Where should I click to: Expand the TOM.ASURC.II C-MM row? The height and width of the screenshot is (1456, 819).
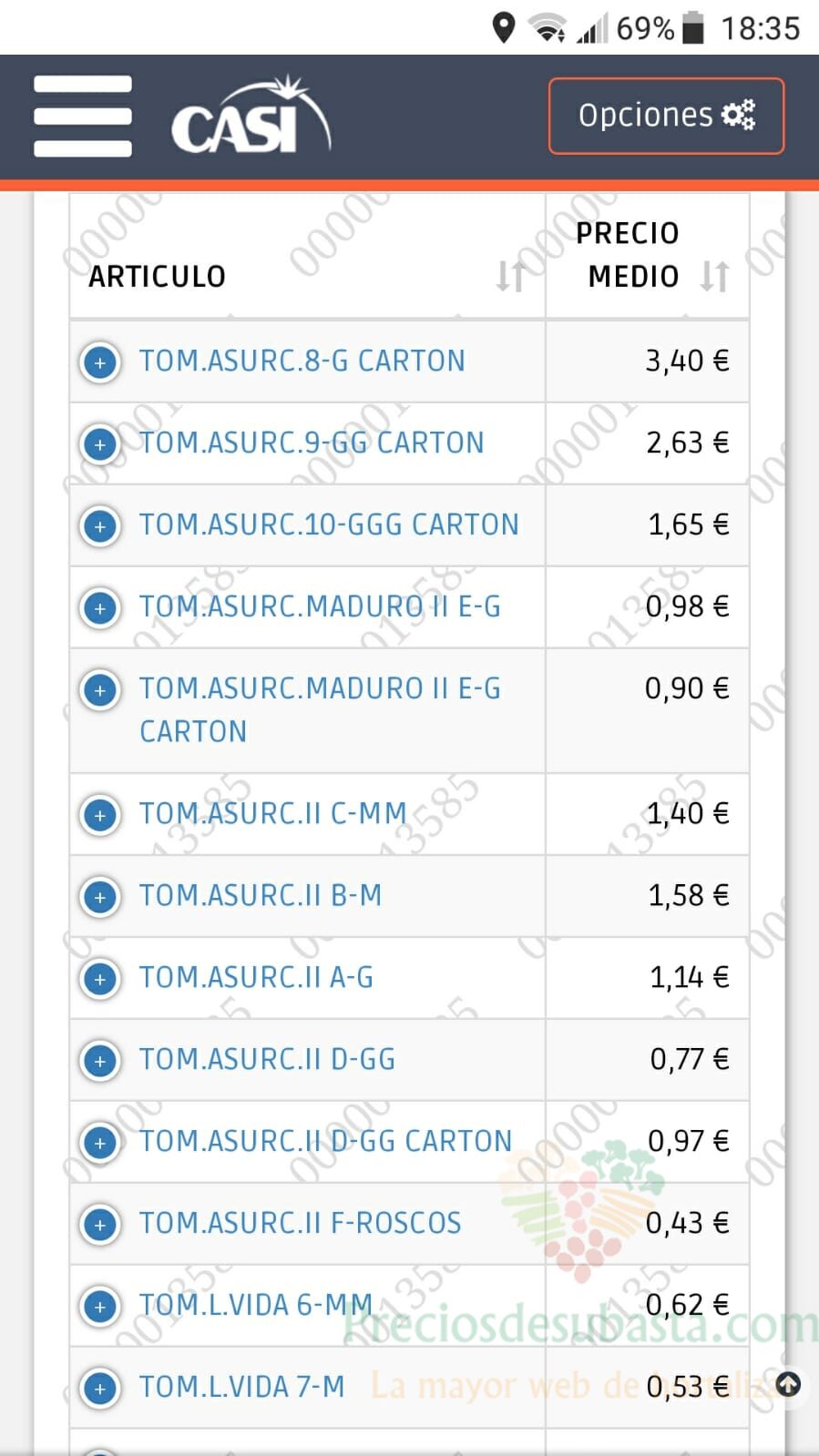(100, 815)
